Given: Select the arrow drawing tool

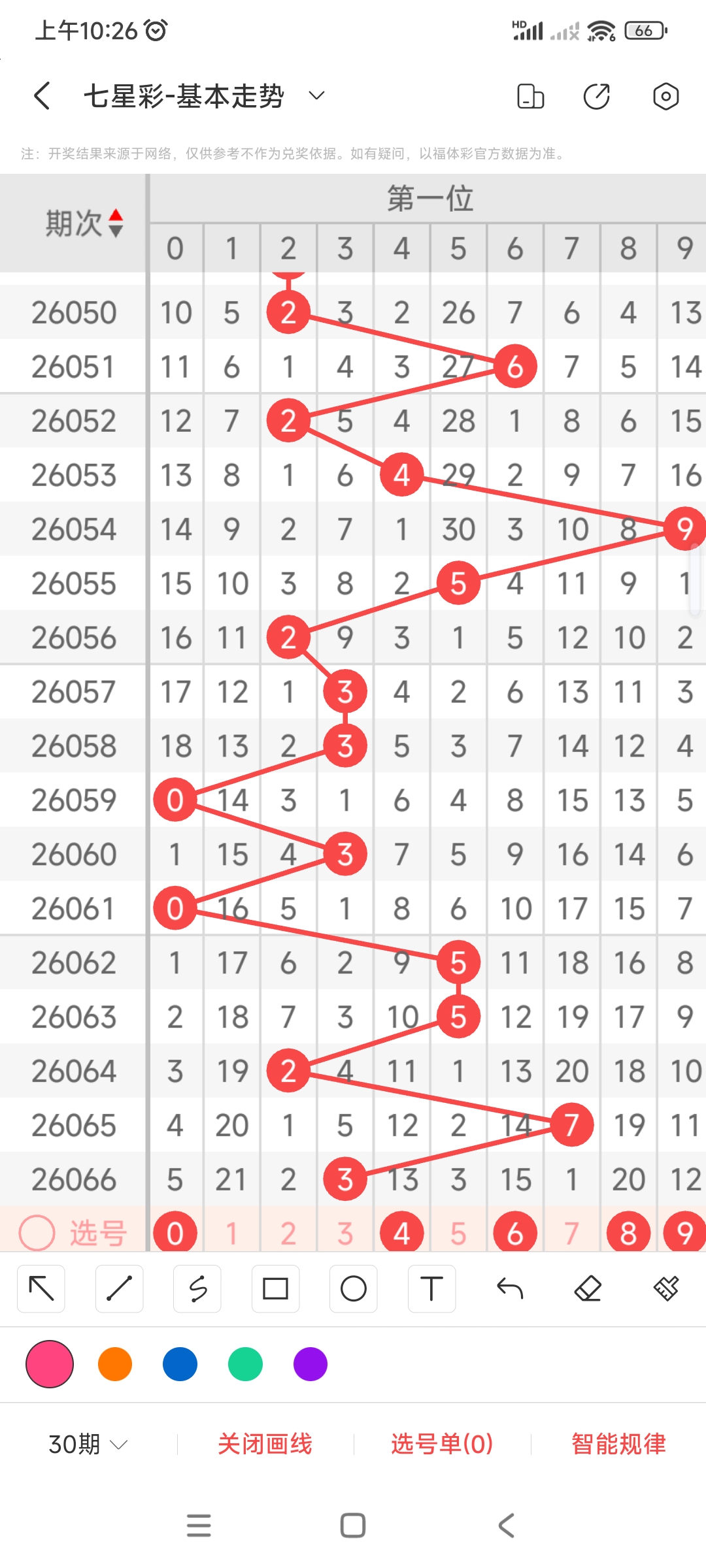Looking at the screenshot, I should (x=41, y=1288).
